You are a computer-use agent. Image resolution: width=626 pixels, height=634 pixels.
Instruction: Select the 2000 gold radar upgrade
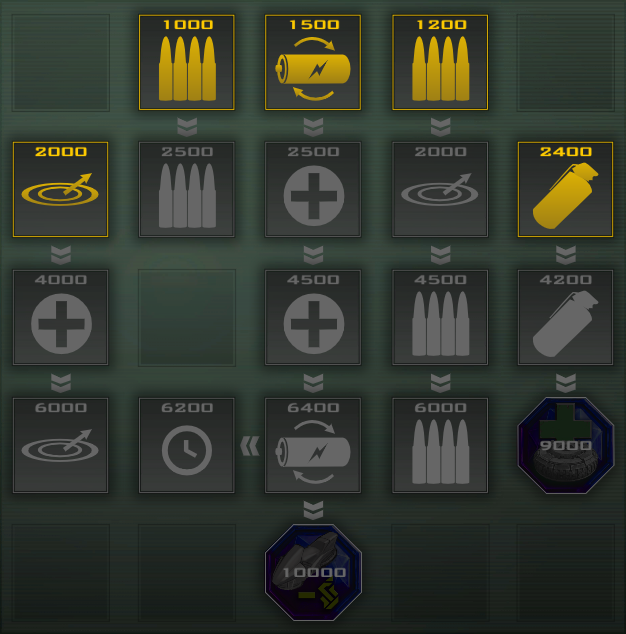pos(61,189)
